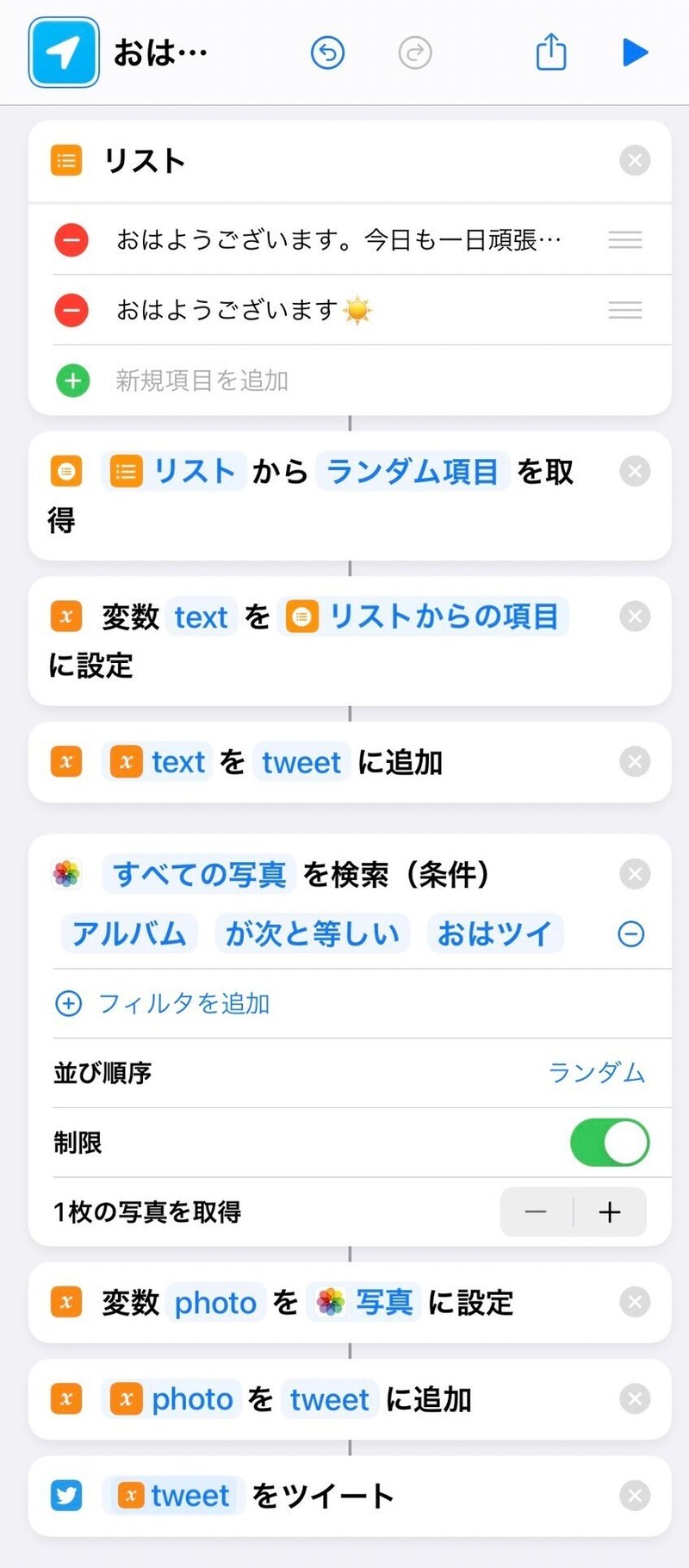689x1568 pixels.
Task: Toggle the 制限 switch off
Action: [610, 1143]
